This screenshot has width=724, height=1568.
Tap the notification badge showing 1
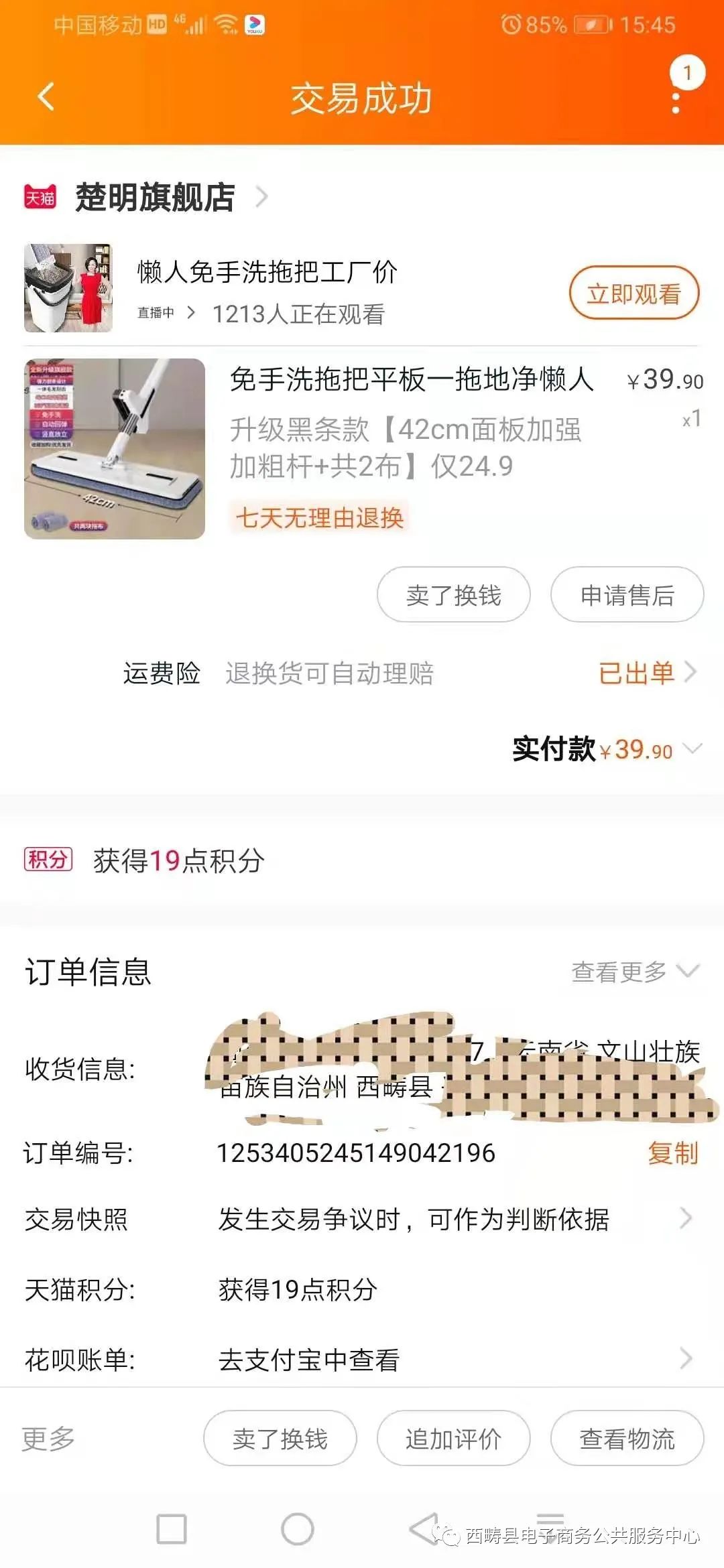click(686, 70)
